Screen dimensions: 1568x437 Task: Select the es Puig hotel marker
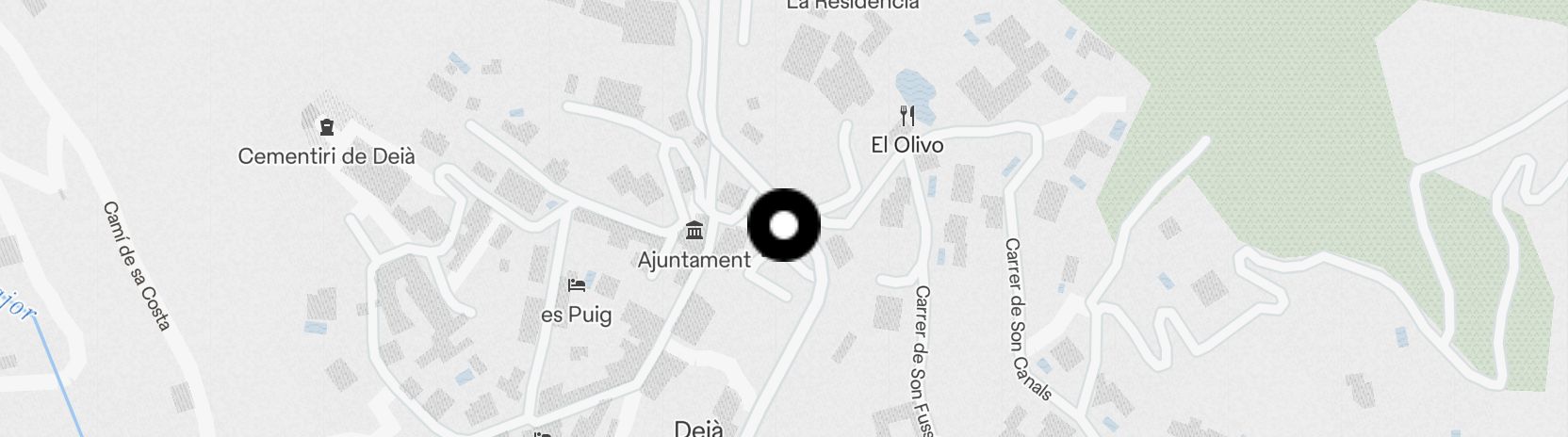[x=577, y=284]
